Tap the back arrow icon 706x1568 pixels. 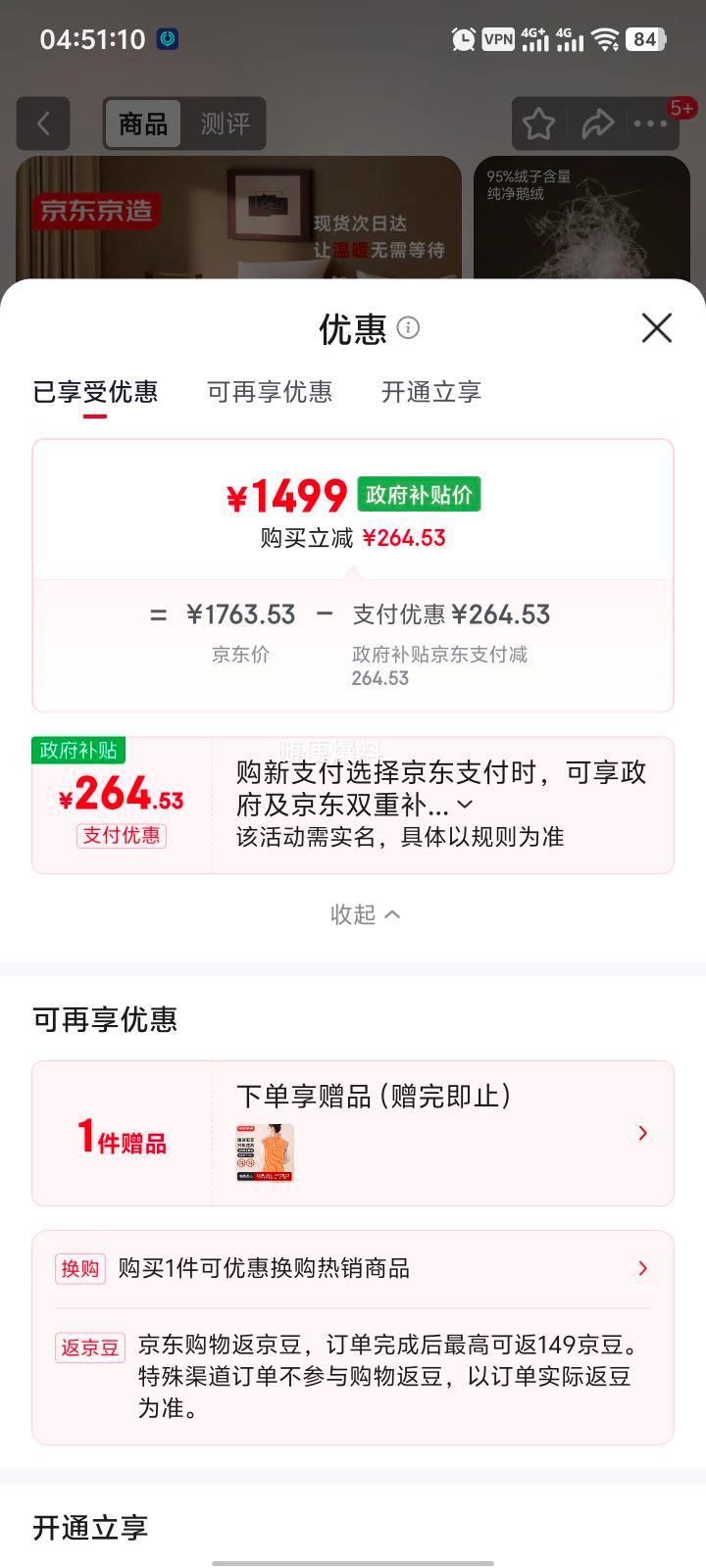(43, 124)
